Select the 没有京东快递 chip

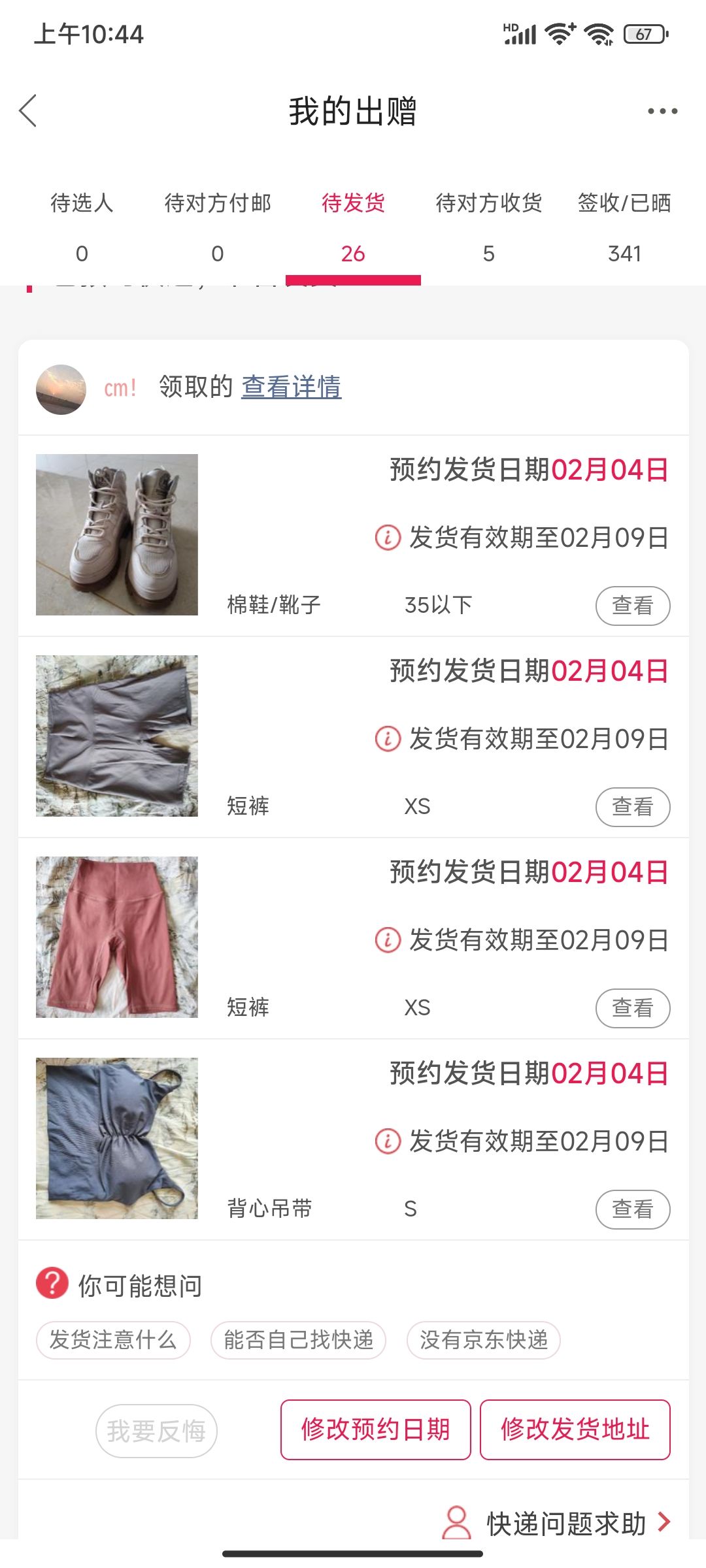[x=484, y=1340]
